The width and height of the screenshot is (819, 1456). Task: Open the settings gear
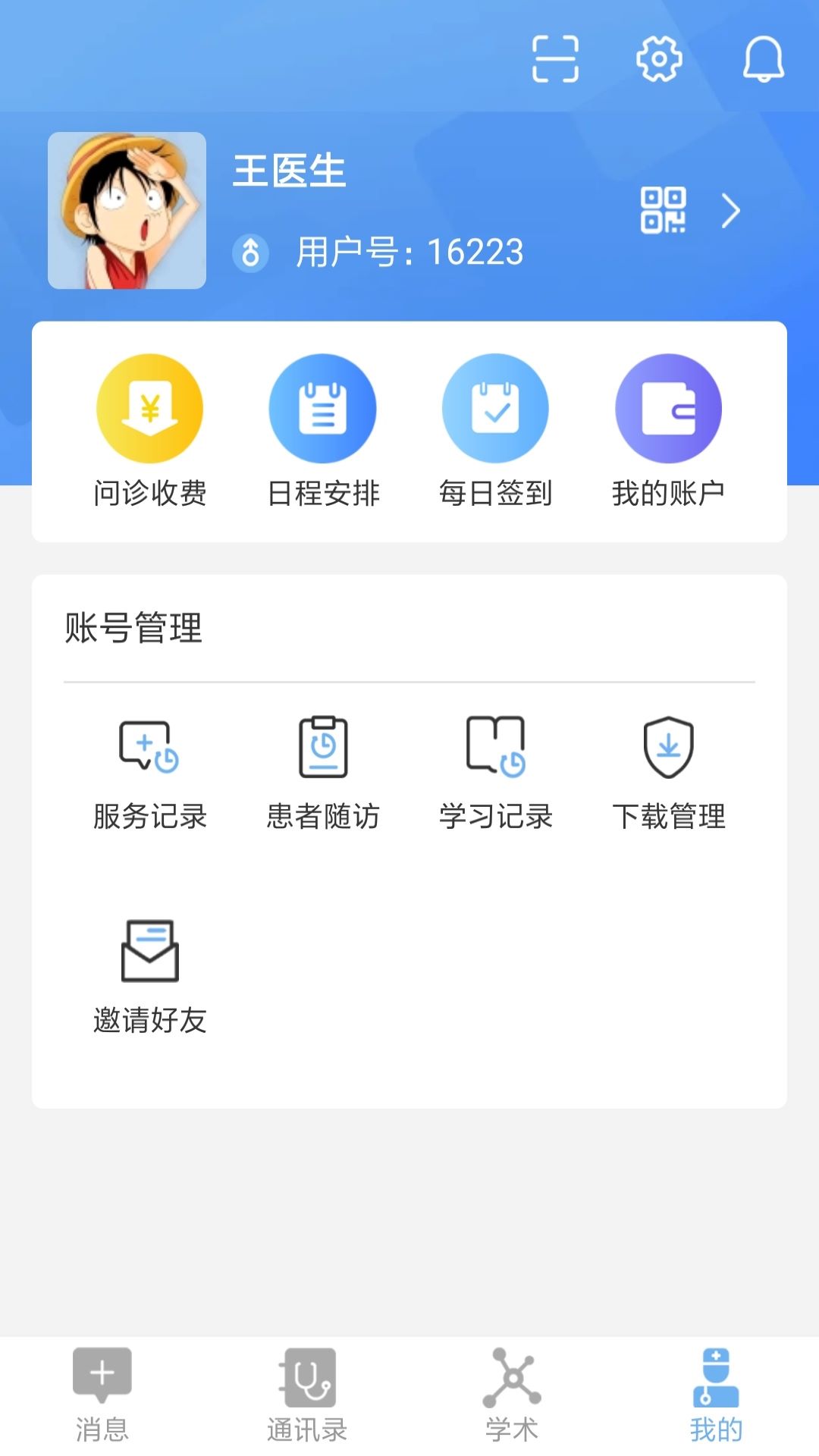pos(659,58)
